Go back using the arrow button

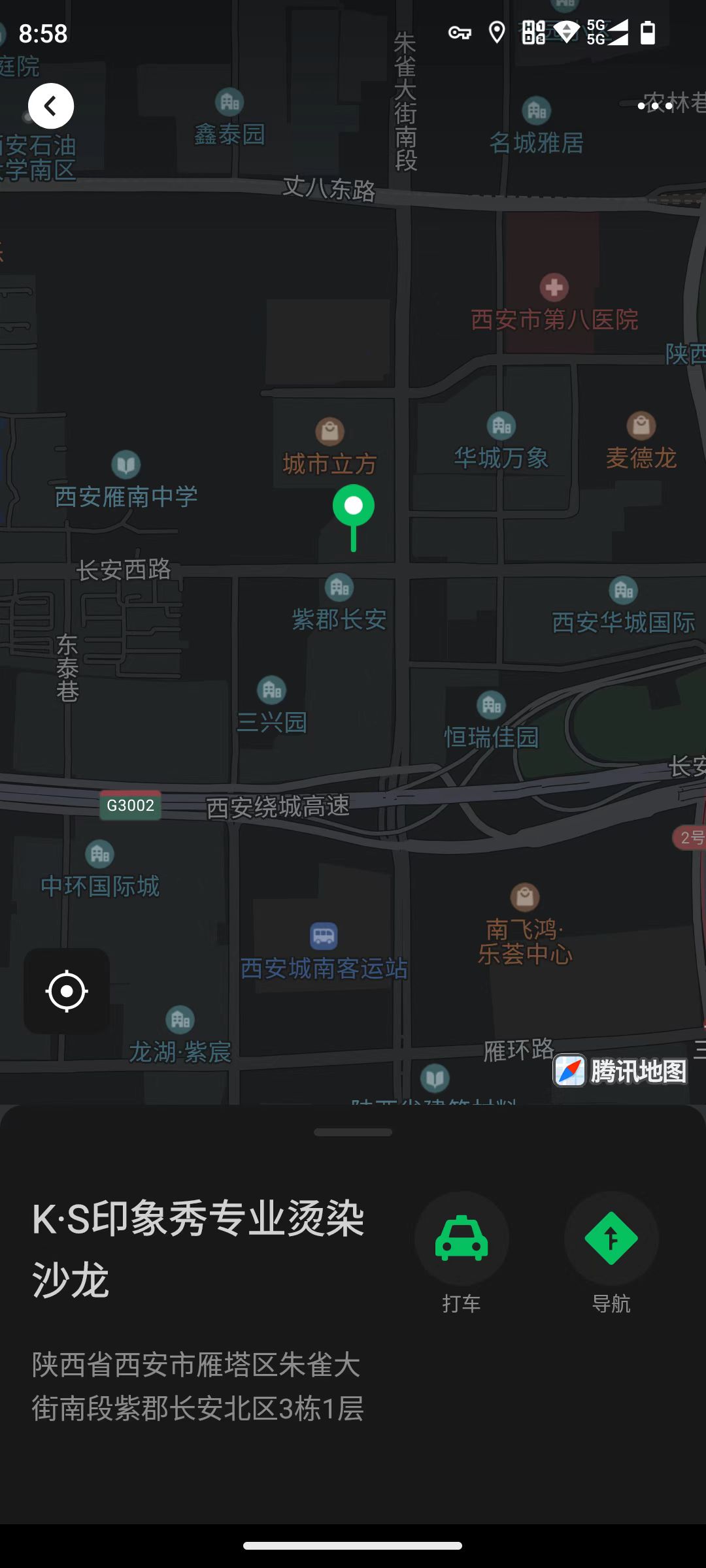pyautogui.click(x=51, y=106)
